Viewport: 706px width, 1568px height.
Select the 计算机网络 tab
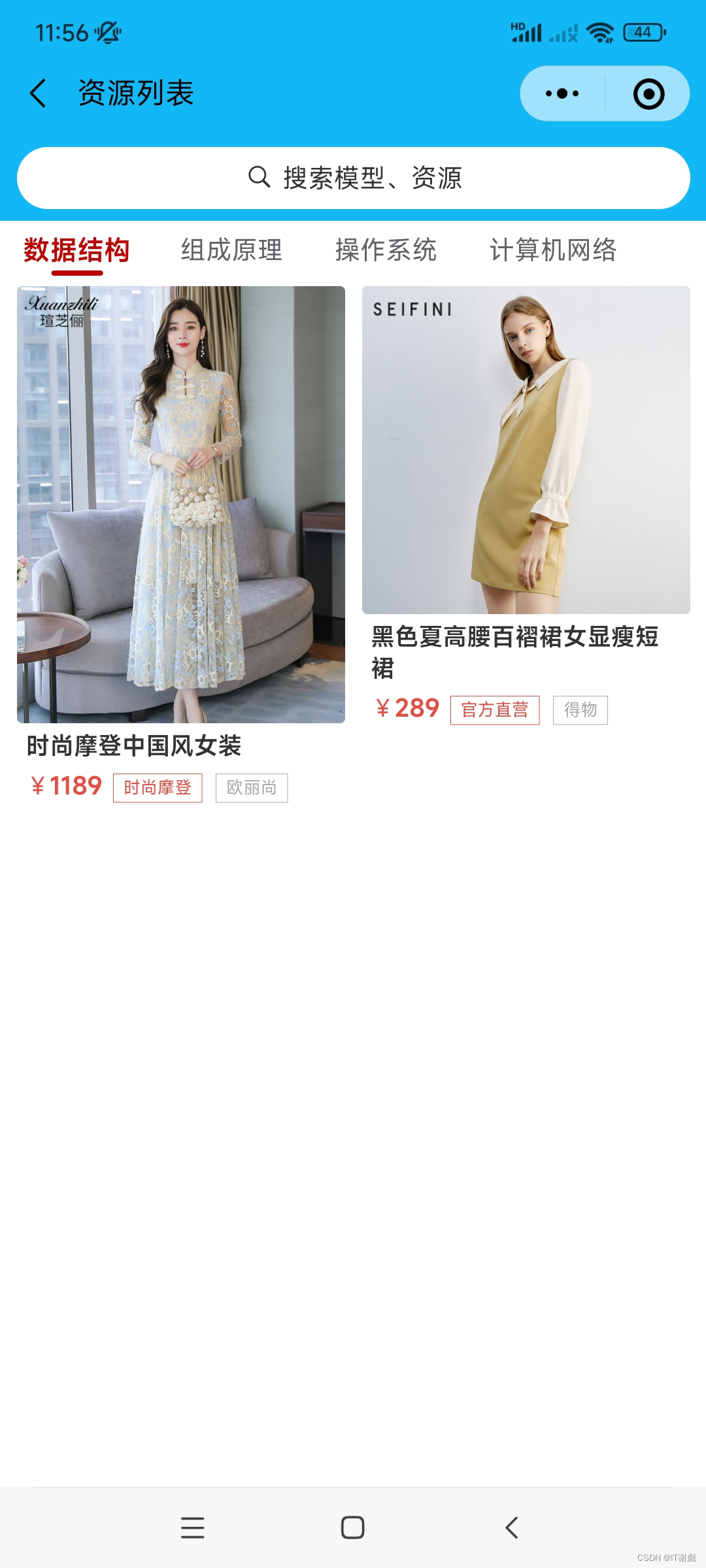click(554, 250)
